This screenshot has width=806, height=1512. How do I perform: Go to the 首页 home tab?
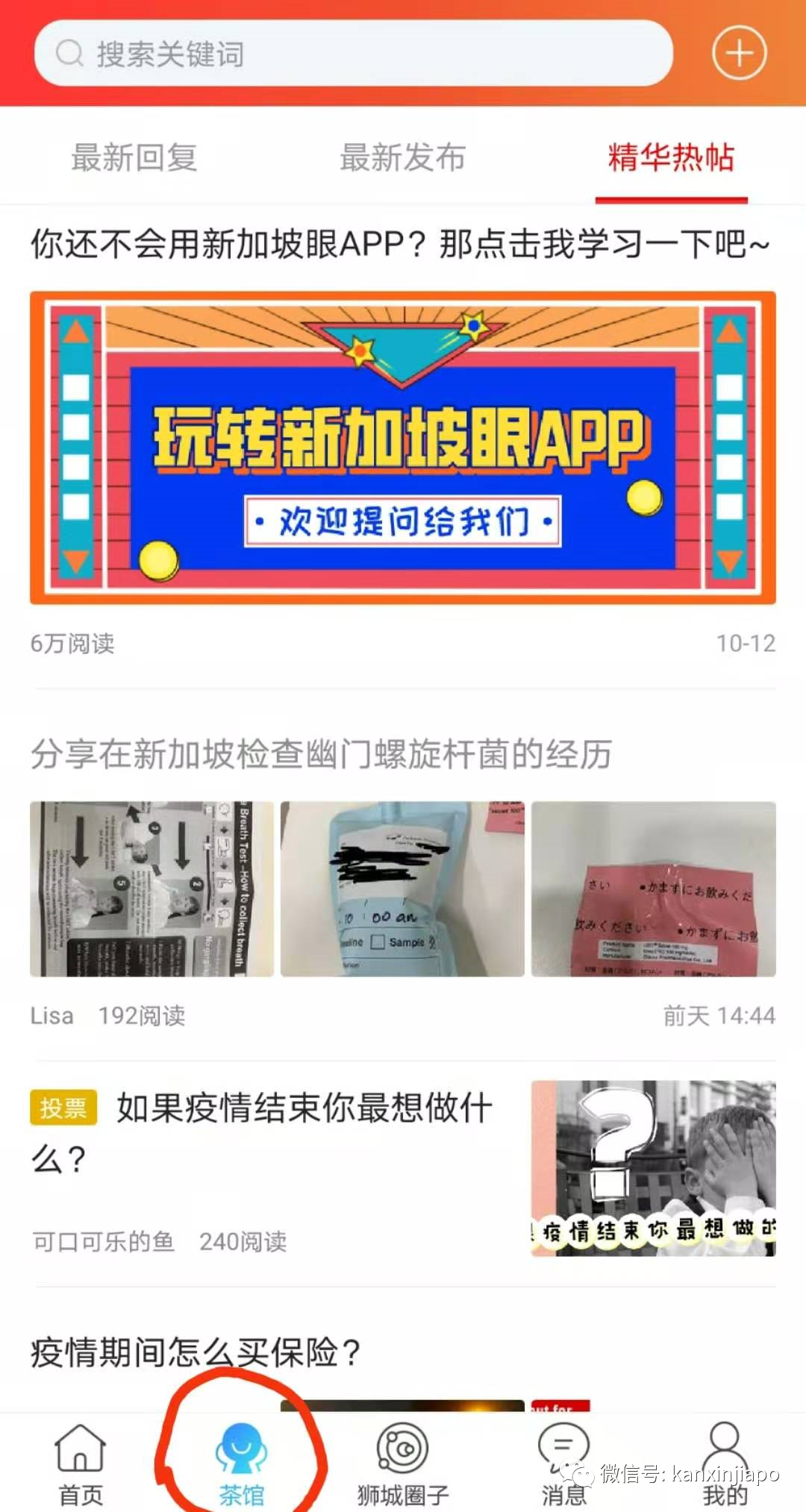(x=81, y=1464)
